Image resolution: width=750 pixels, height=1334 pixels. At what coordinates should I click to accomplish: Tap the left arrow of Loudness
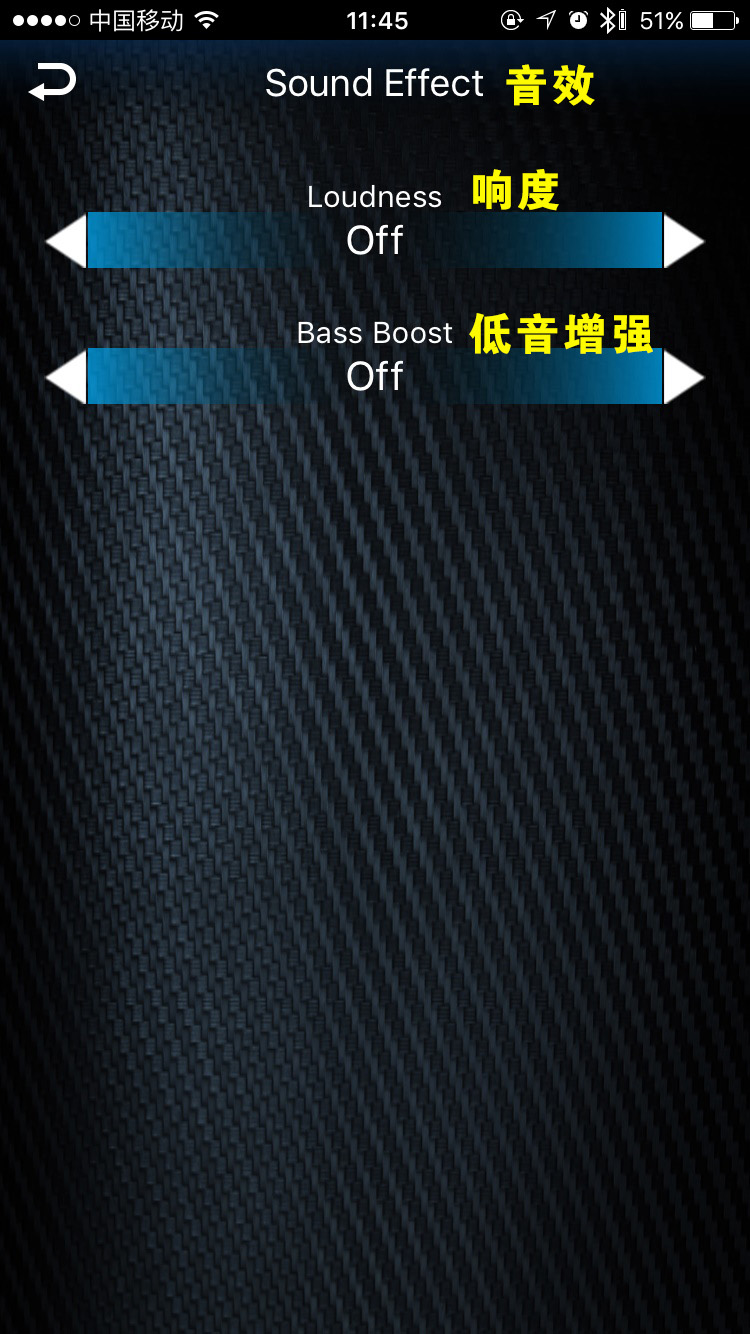point(68,241)
